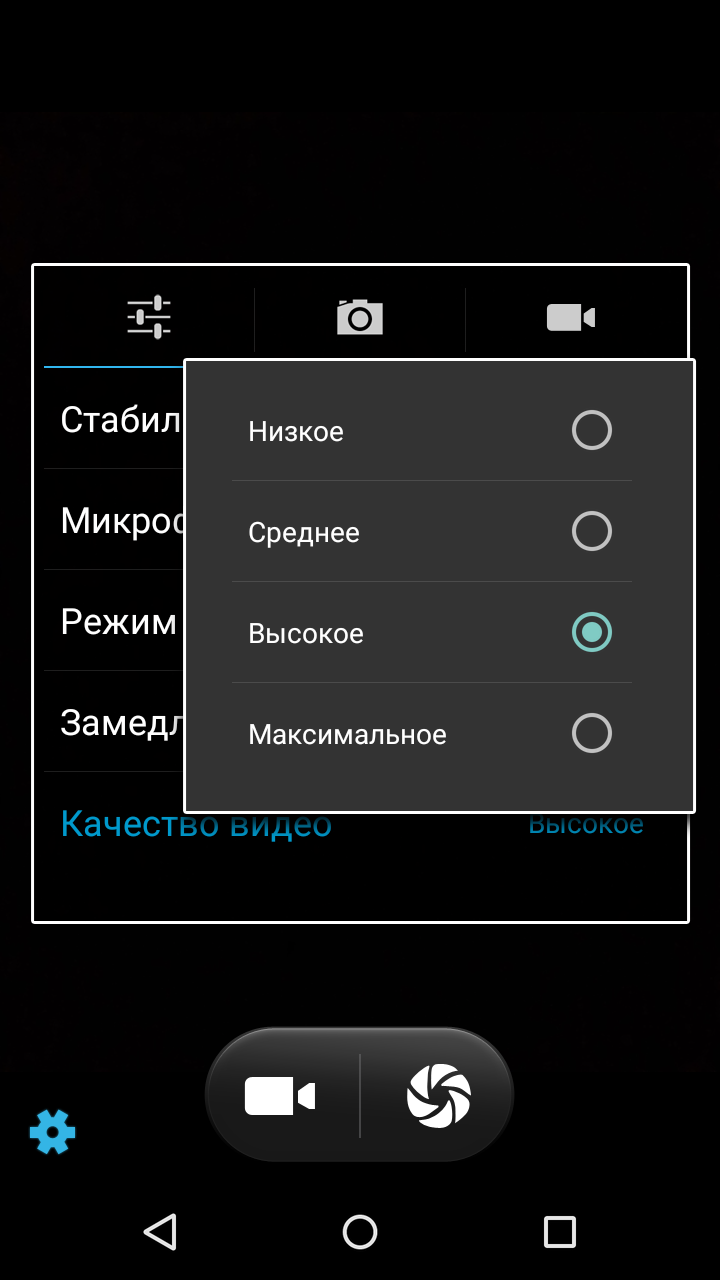The height and width of the screenshot is (1280, 720).
Task: Open the general sliders settings tab
Action: point(149,318)
